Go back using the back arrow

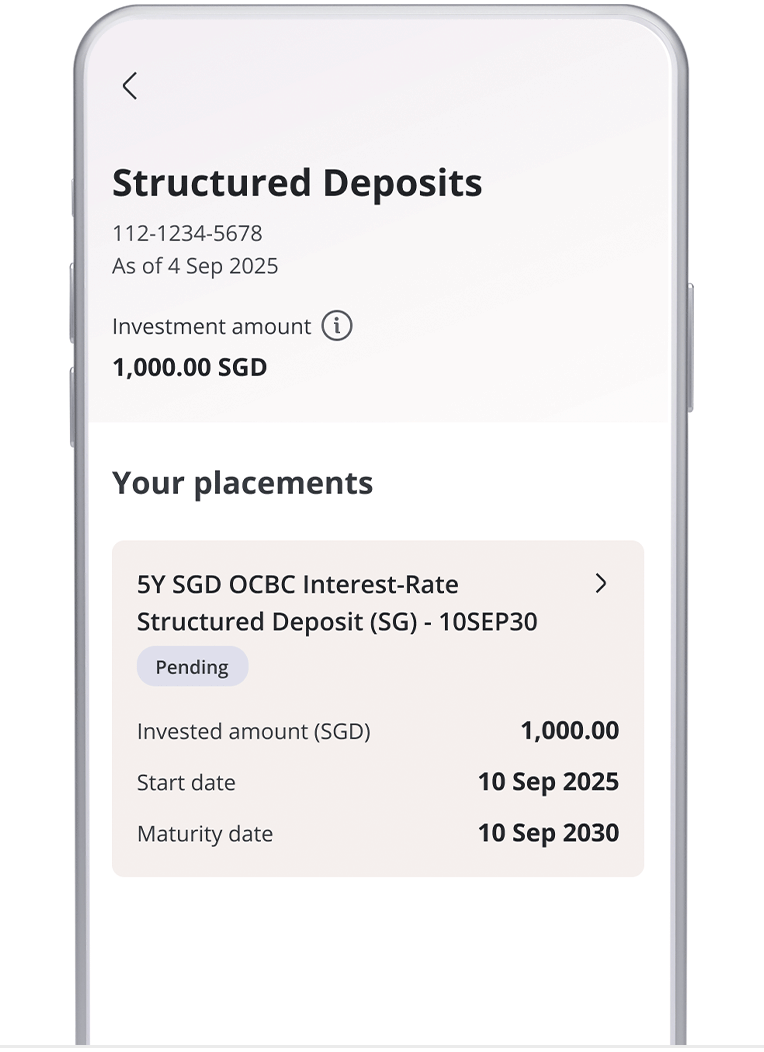129,86
